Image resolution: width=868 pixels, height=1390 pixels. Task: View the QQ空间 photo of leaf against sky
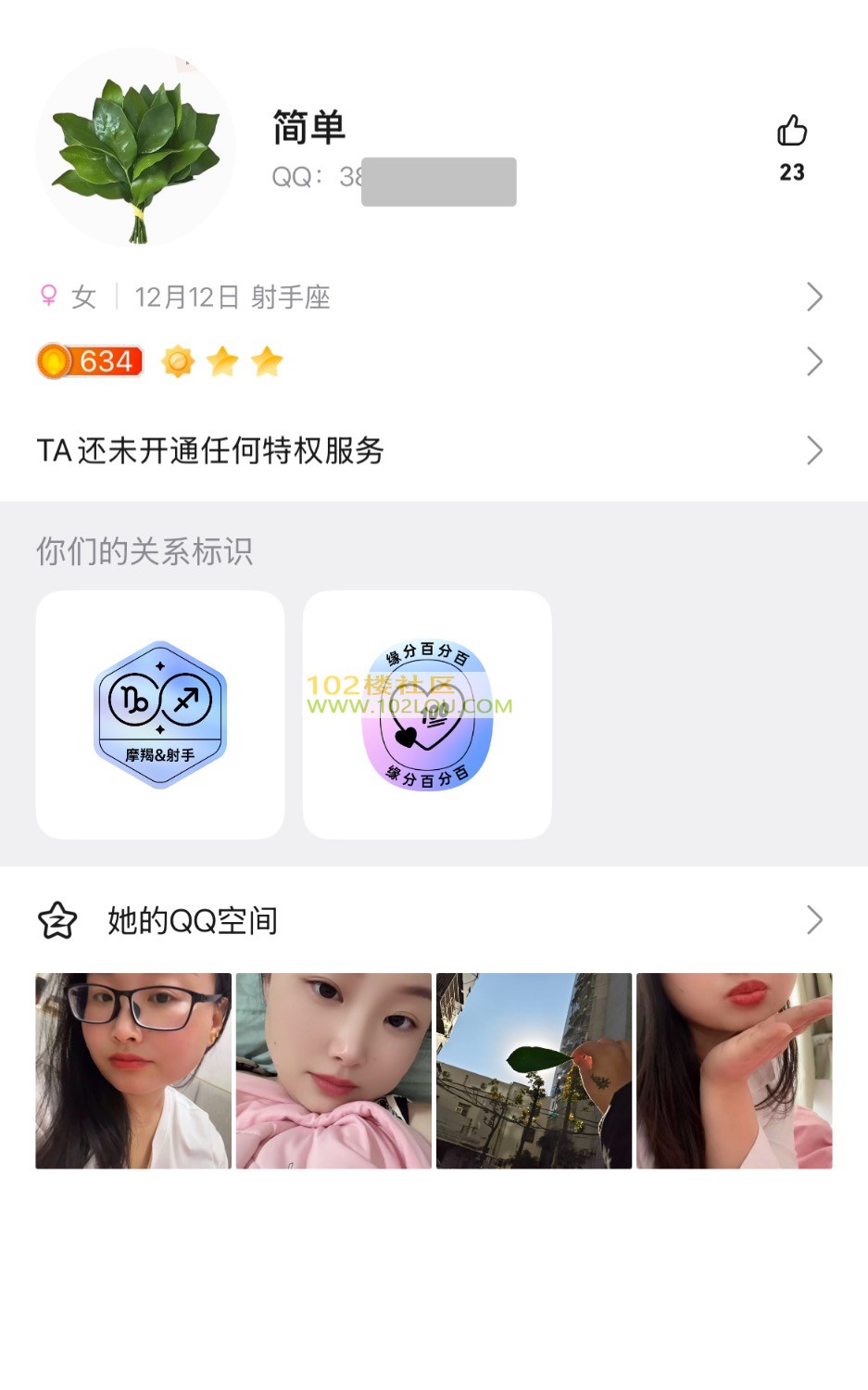[x=534, y=1070]
